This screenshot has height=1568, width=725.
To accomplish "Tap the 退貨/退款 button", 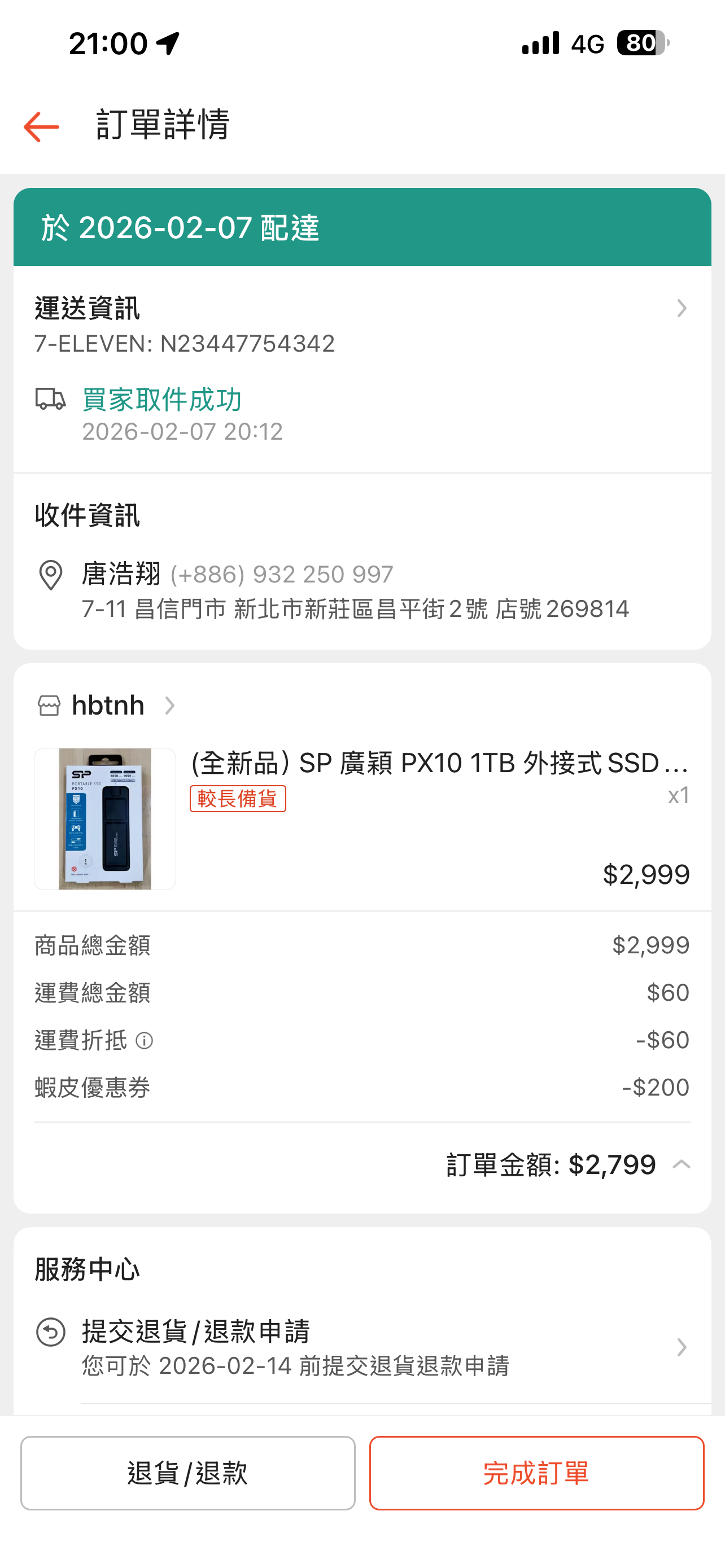I will pyautogui.click(x=187, y=1473).
